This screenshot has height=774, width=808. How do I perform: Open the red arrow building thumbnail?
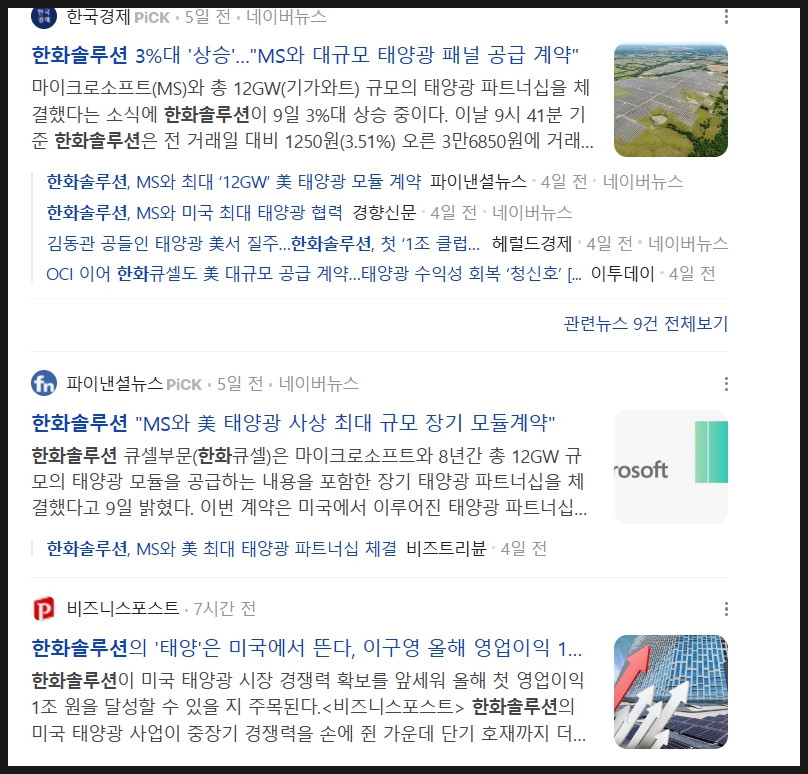[670, 692]
